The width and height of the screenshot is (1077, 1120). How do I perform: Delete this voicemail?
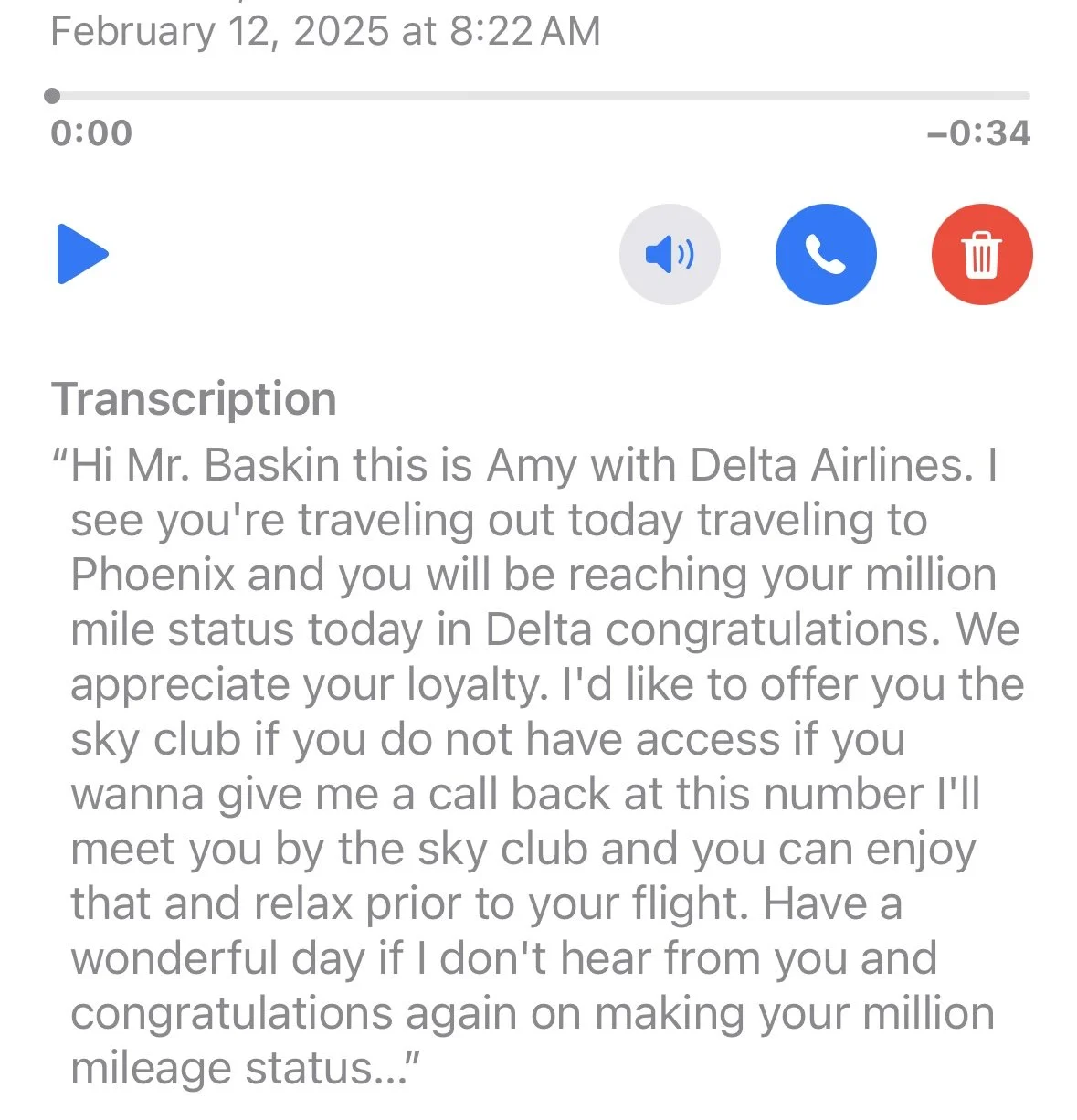click(982, 254)
